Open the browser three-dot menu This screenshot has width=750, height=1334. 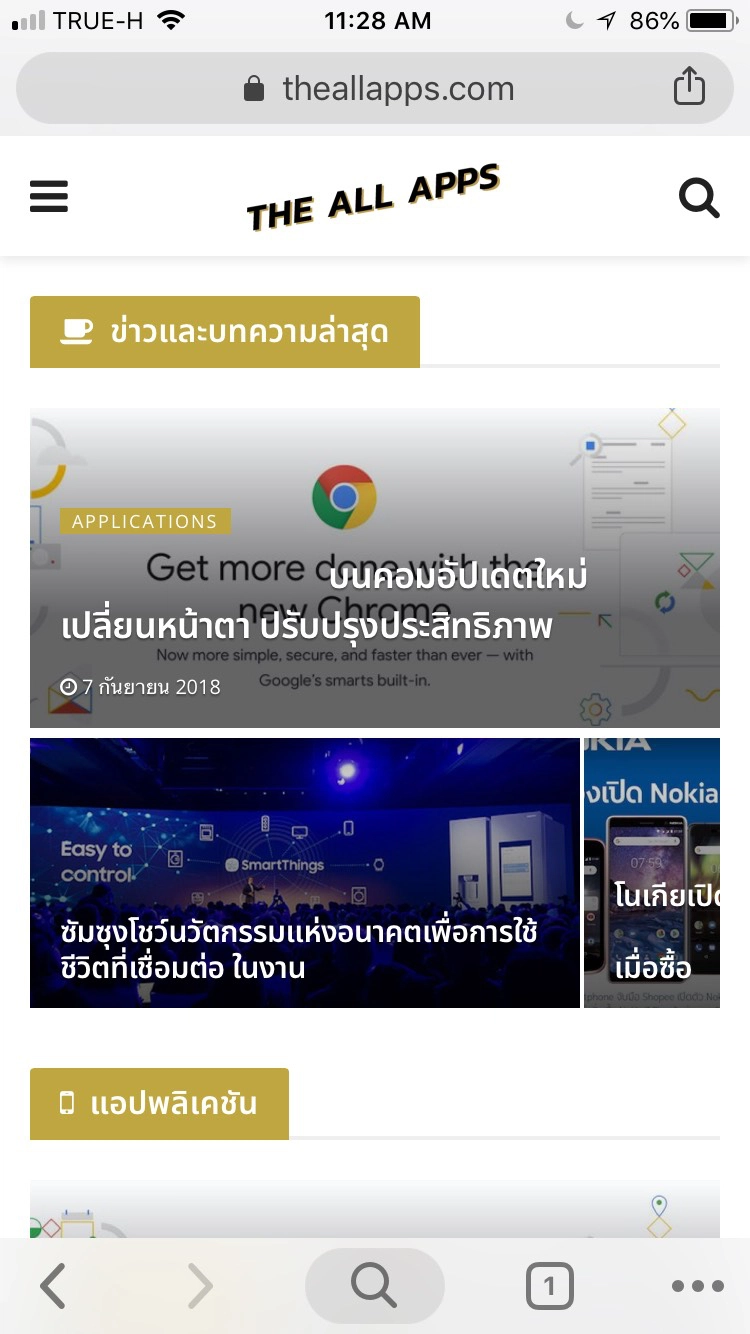[697, 1286]
